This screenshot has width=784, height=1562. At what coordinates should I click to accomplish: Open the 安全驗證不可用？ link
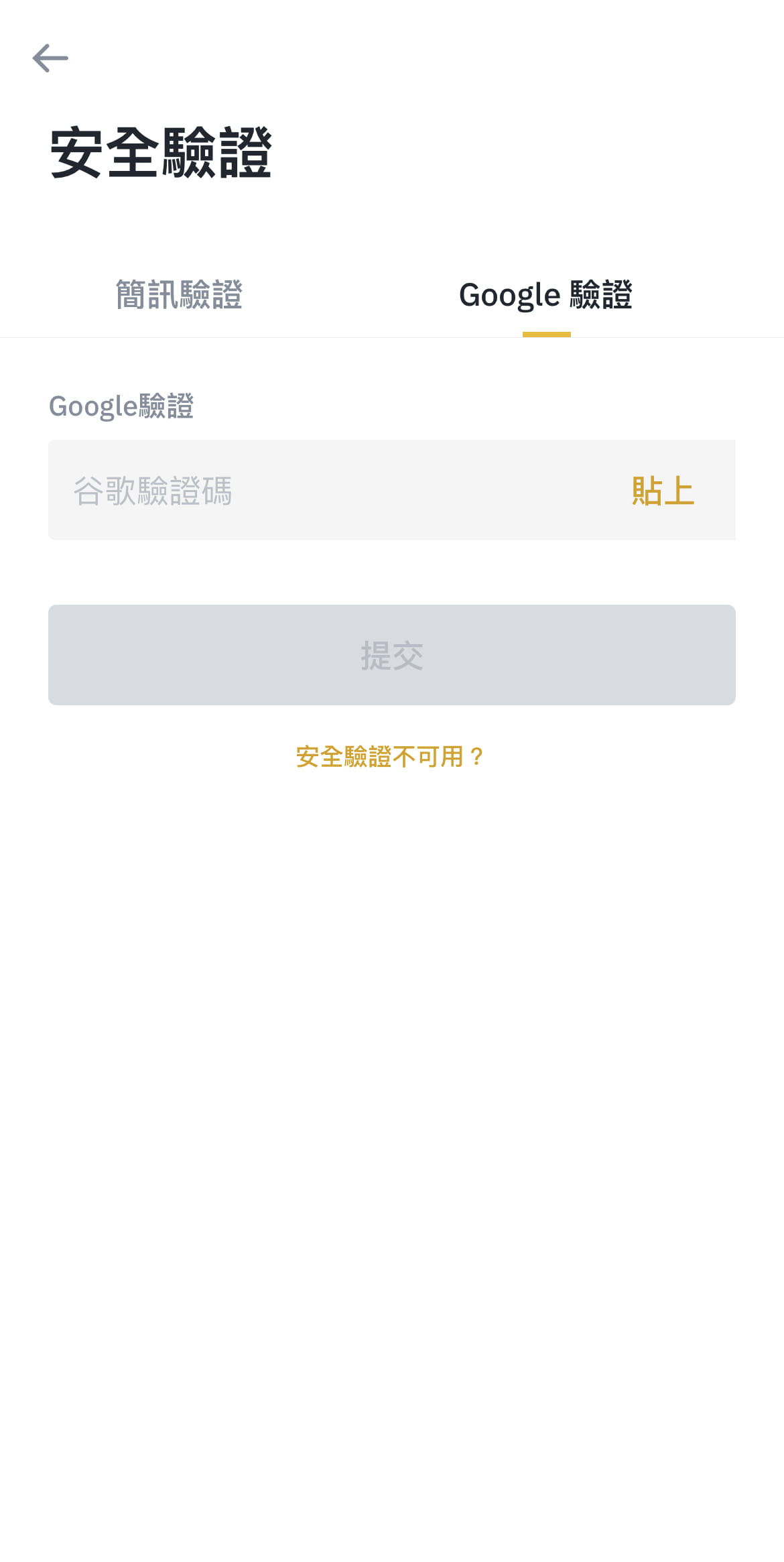391,757
